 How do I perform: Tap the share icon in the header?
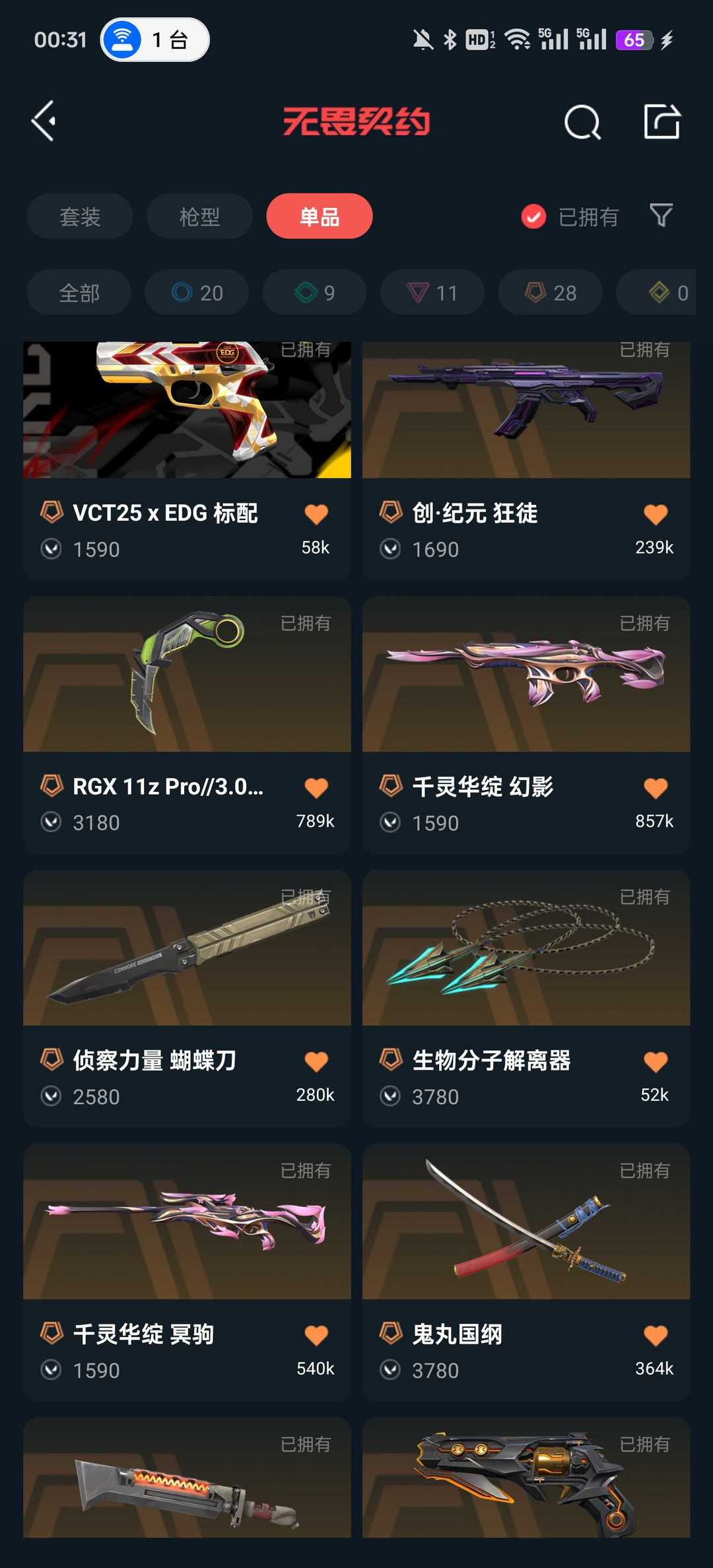[662, 121]
